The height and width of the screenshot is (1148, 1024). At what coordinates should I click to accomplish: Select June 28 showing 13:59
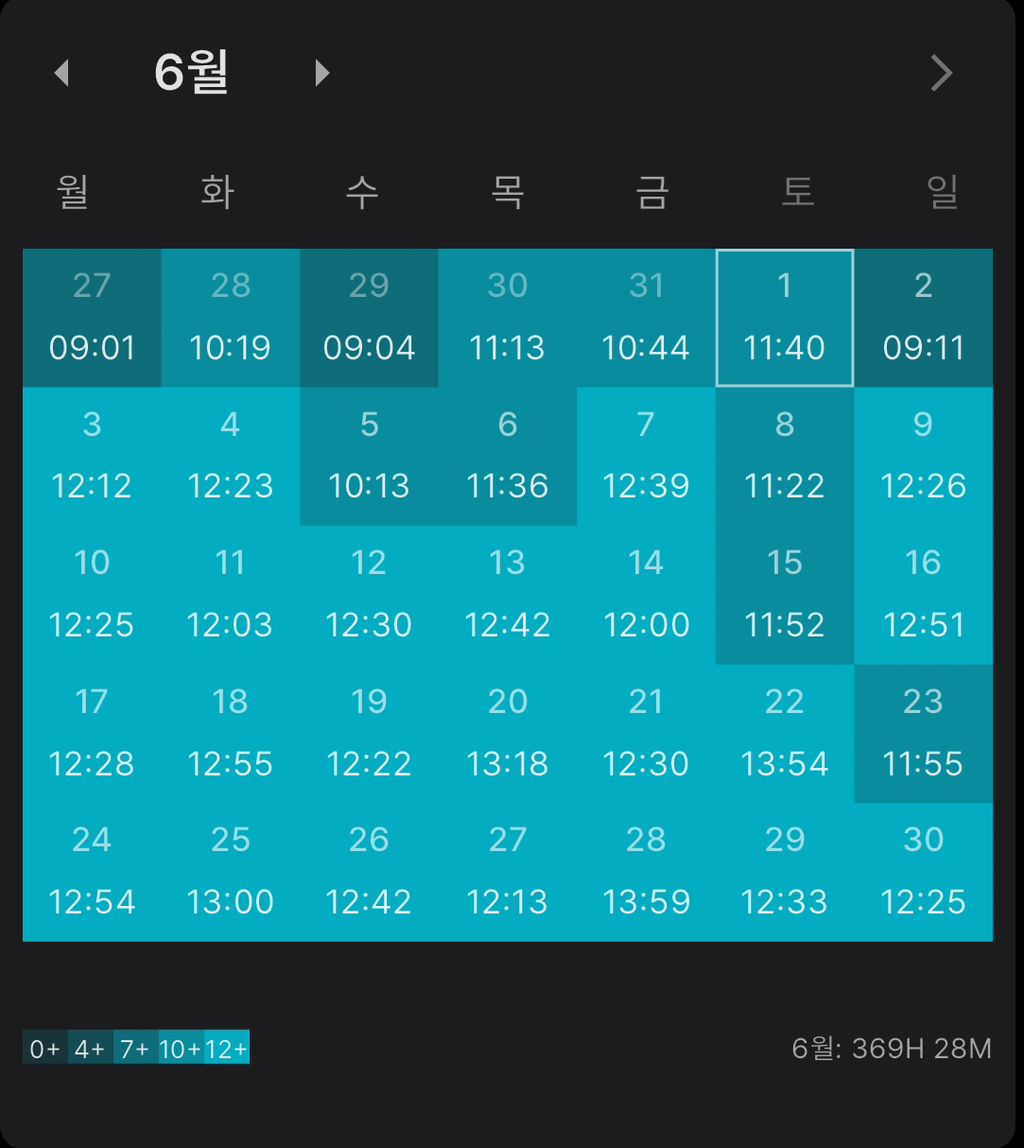646,872
